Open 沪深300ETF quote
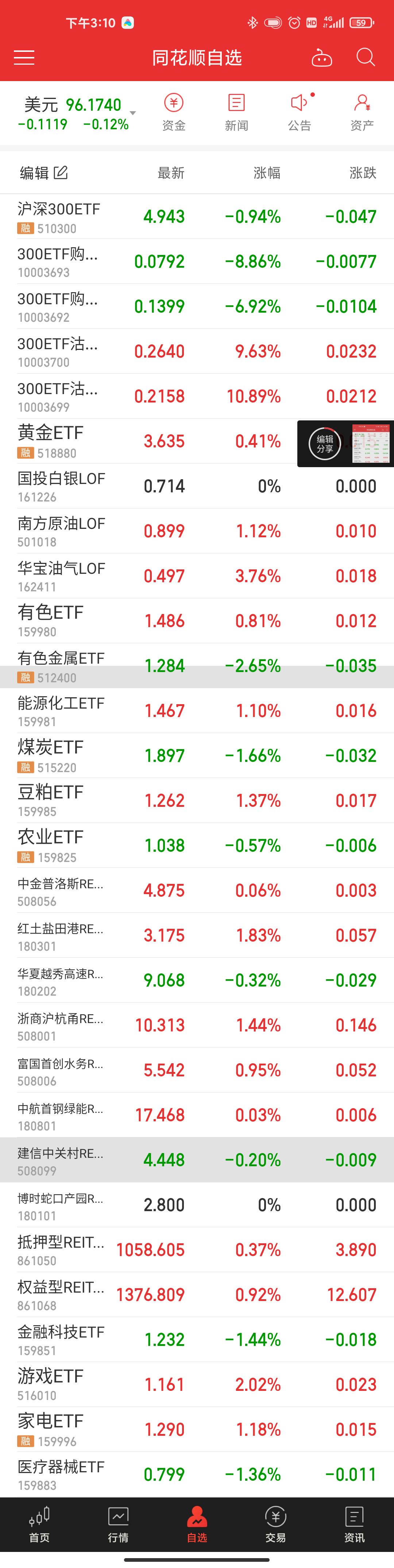394x1568 pixels. click(58, 217)
